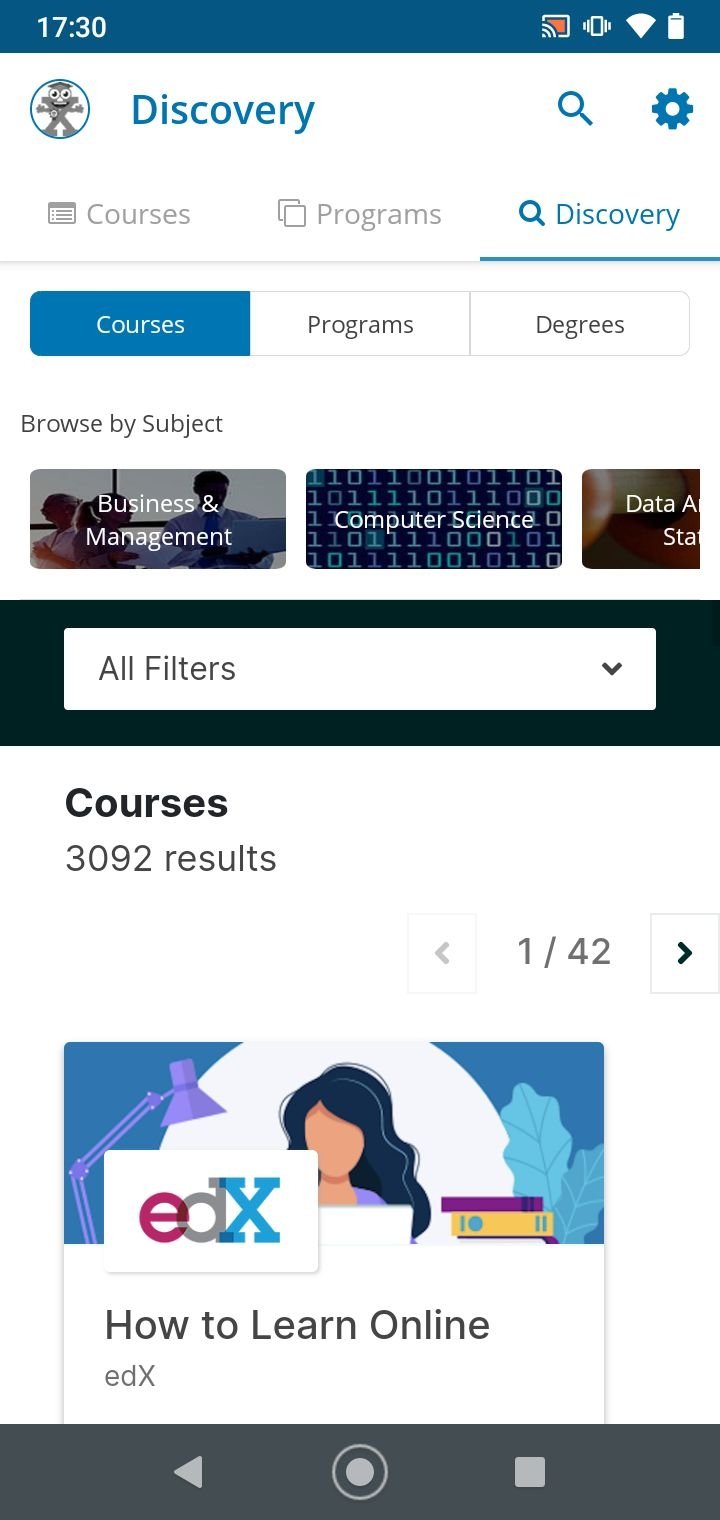Show Degrees in discovery
This screenshot has height=1520, width=720.
(x=580, y=324)
